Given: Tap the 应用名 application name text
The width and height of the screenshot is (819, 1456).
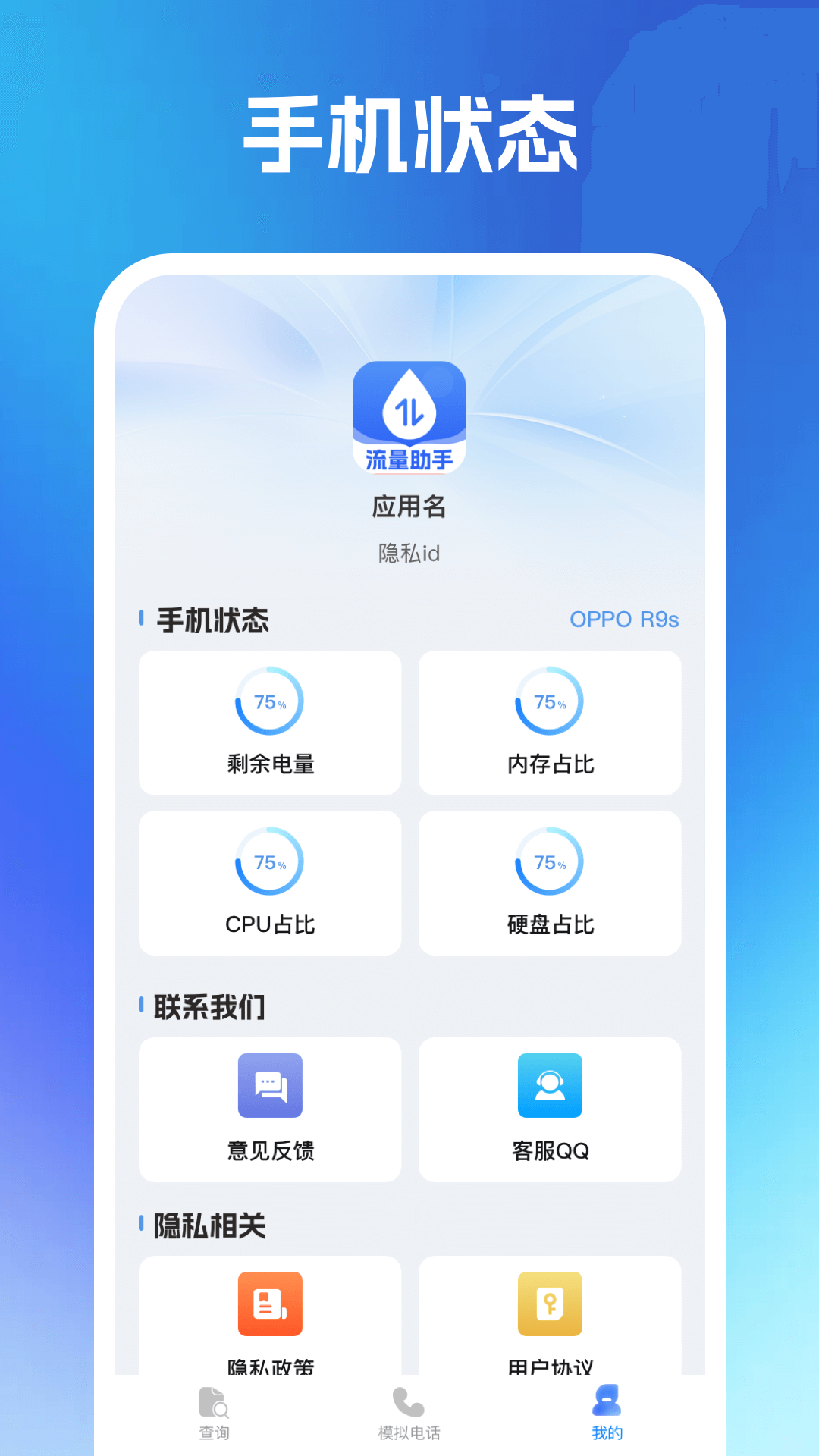Looking at the screenshot, I should pos(409,509).
